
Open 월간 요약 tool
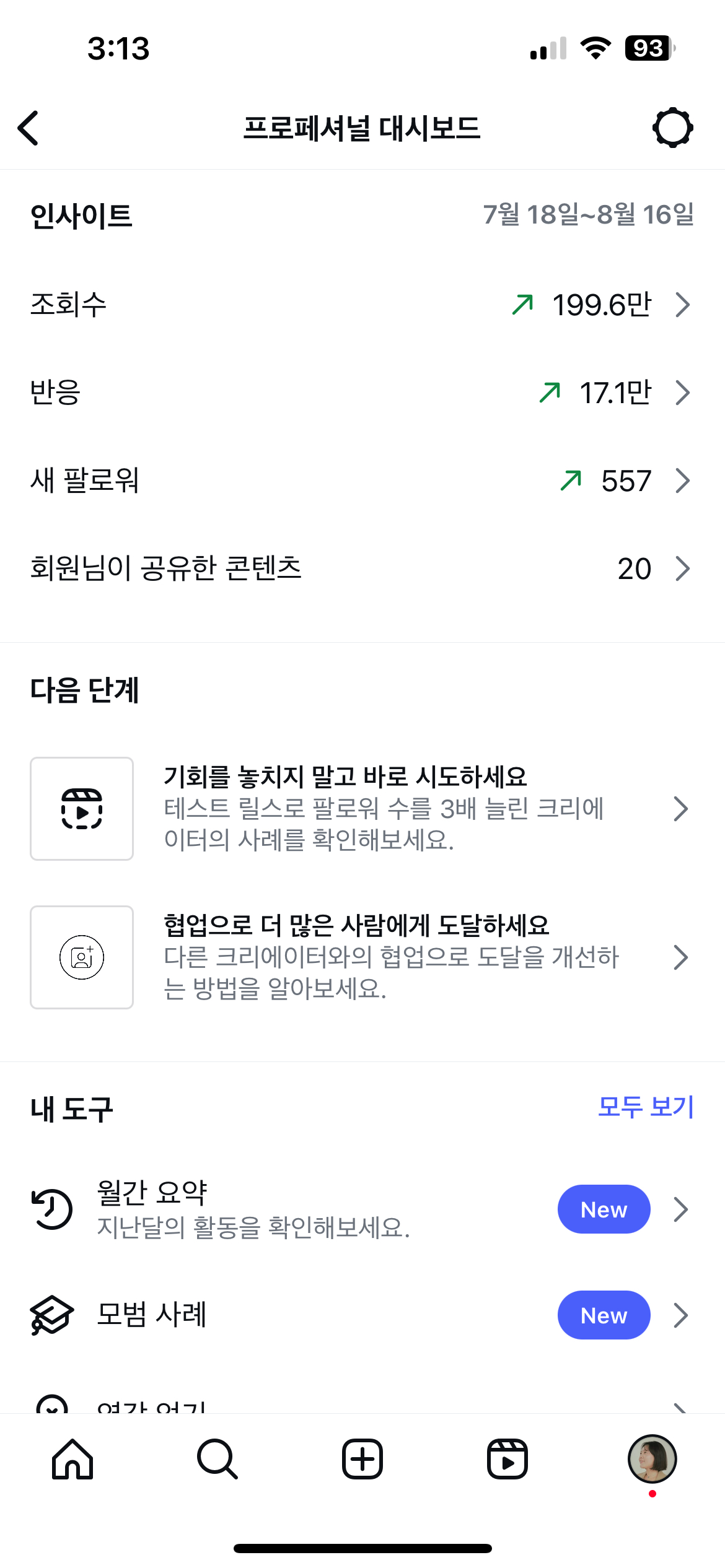tap(362, 1209)
